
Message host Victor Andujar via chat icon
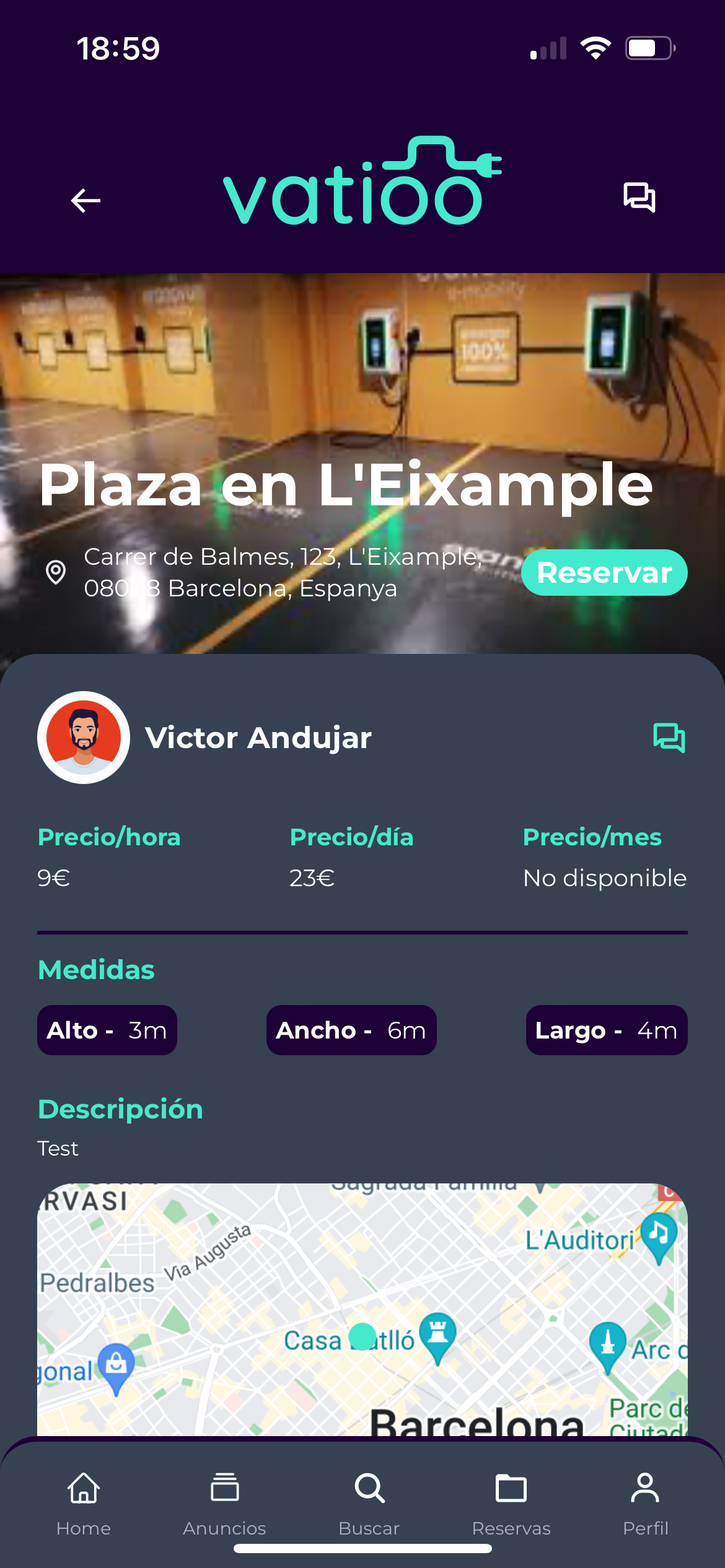click(x=669, y=738)
